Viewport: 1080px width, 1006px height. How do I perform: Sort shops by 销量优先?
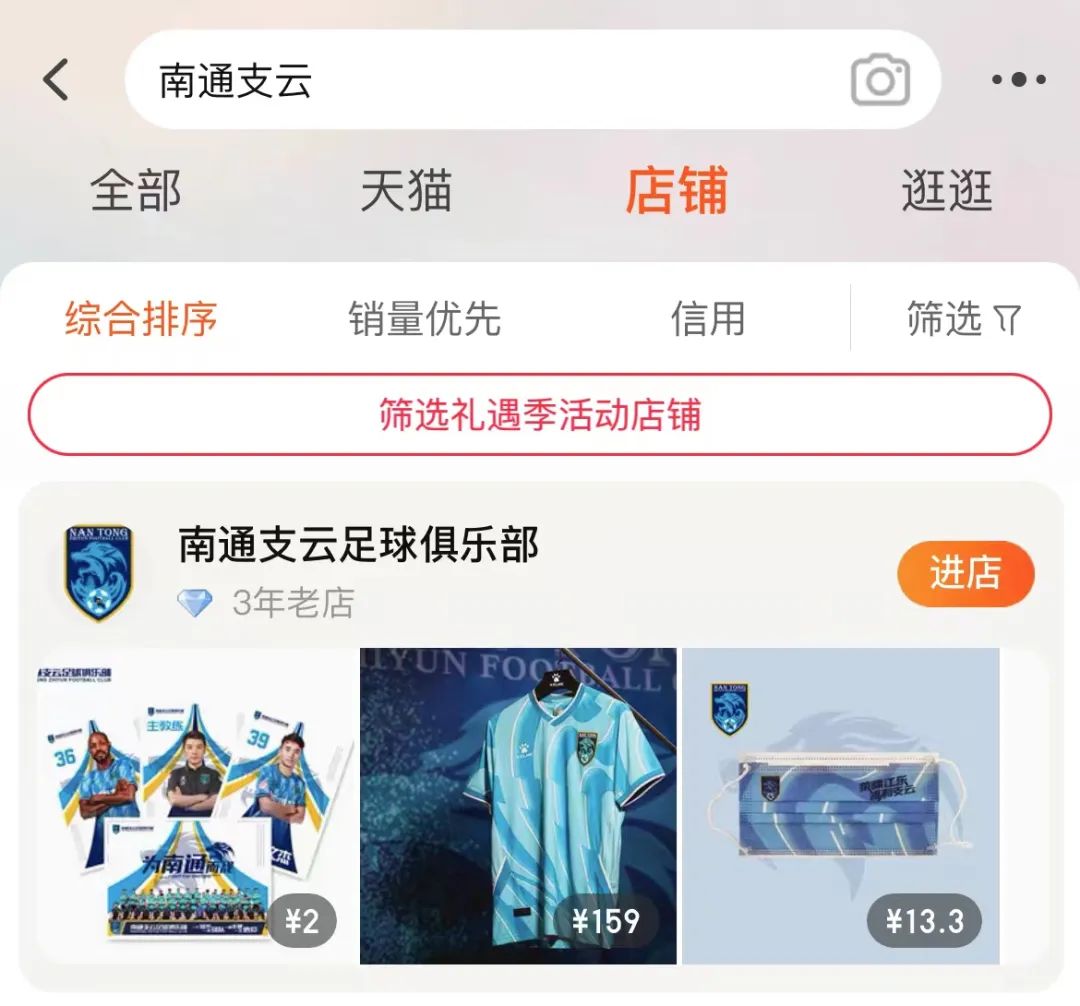[424, 319]
